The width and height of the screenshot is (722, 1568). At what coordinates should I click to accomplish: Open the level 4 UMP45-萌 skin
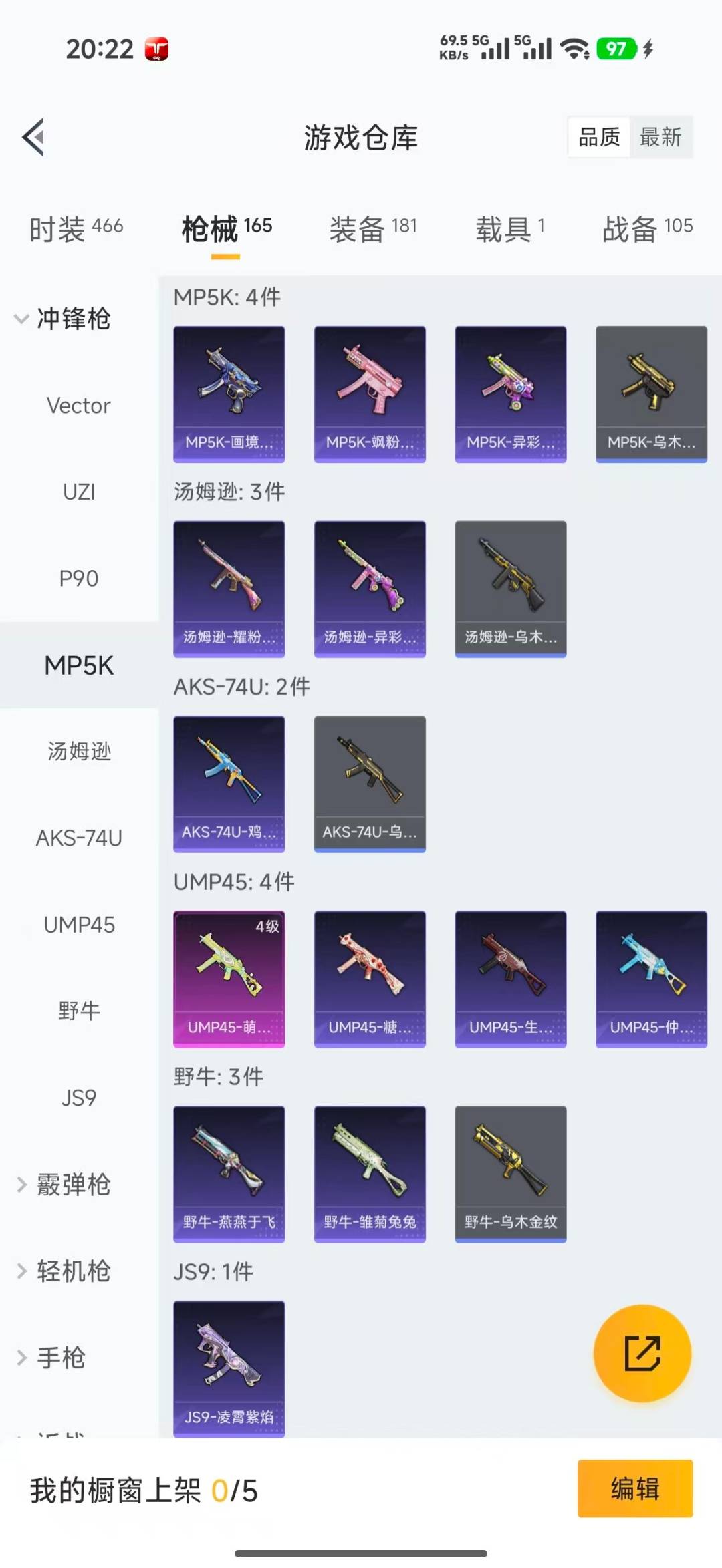pyautogui.click(x=229, y=979)
